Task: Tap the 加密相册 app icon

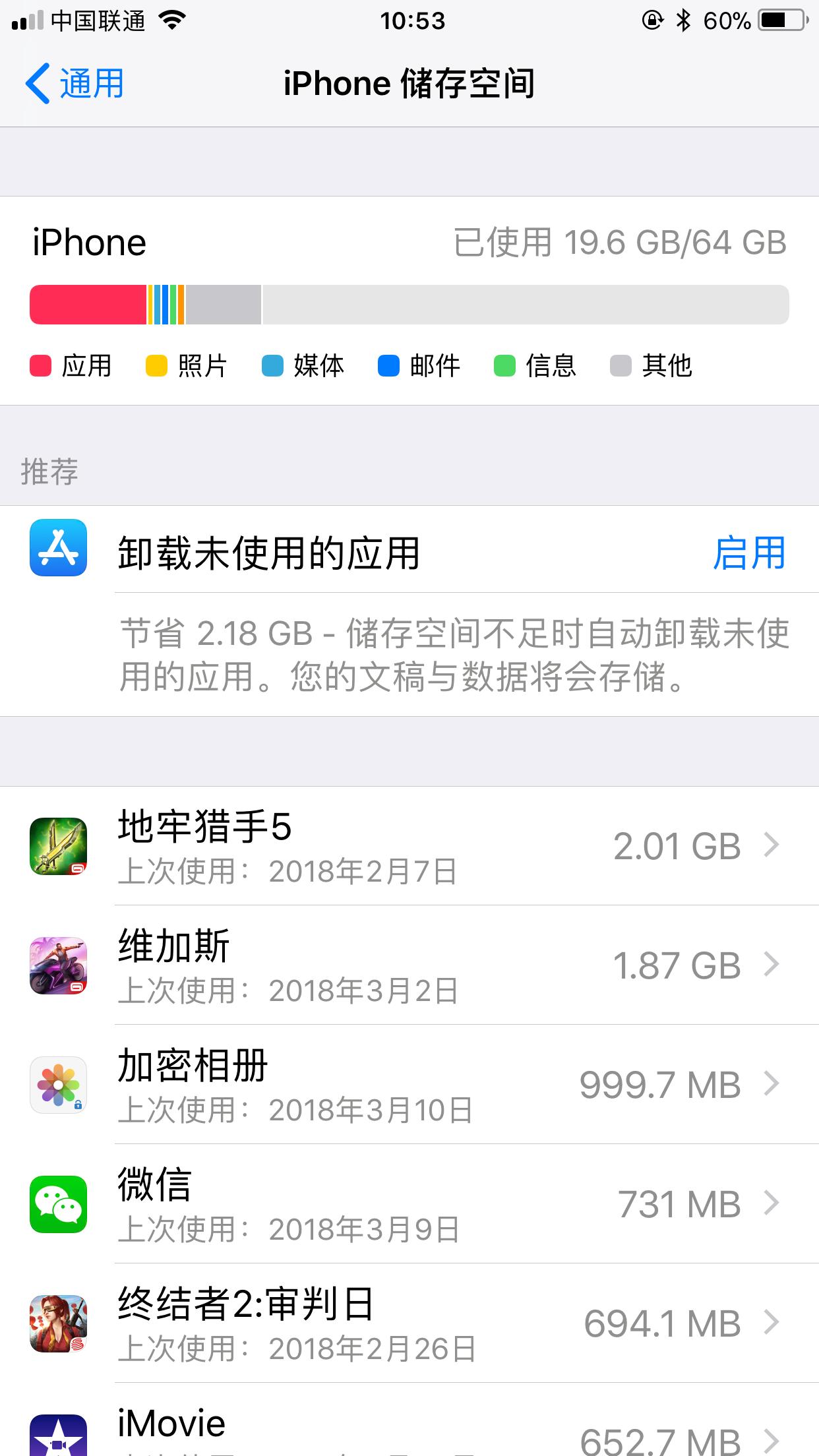Action: coord(58,1085)
